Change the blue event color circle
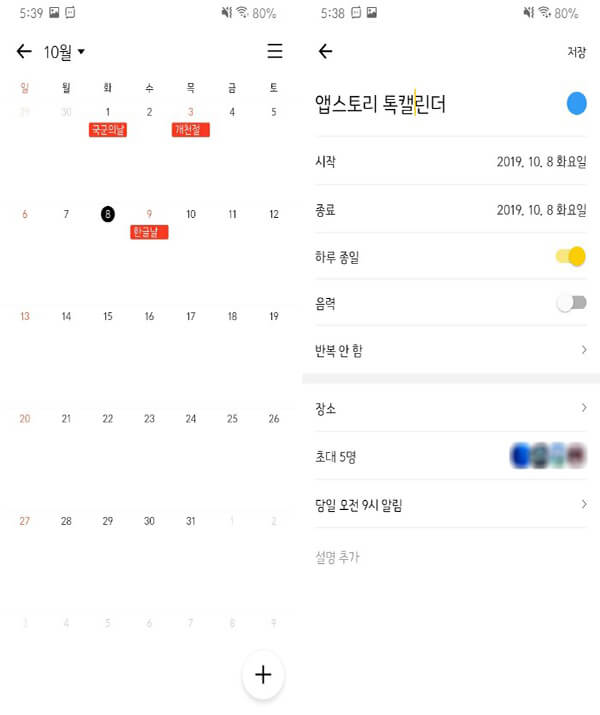The width and height of the screenshot is (600, 715). pos(576,103)
